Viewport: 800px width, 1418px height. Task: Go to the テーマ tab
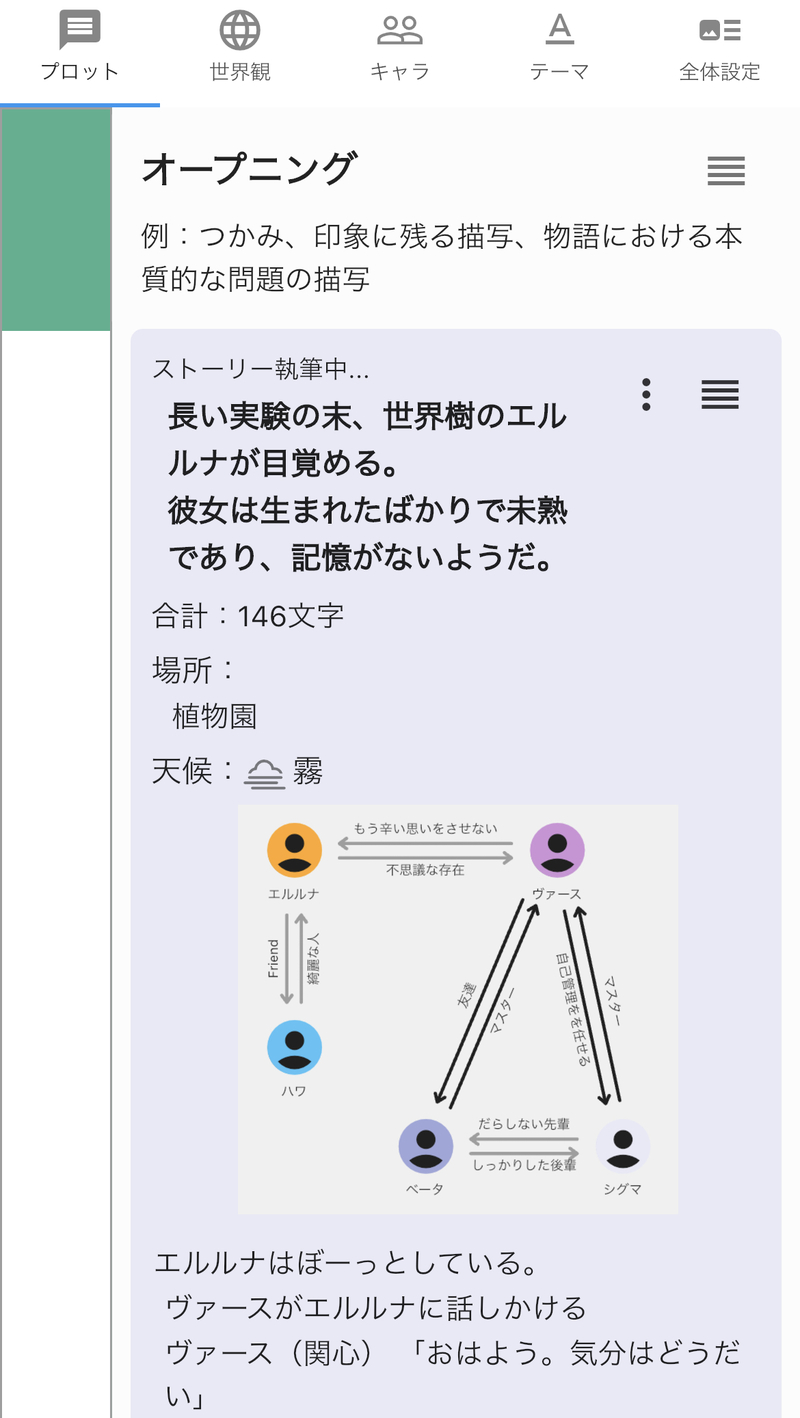[x=559, y=48]
